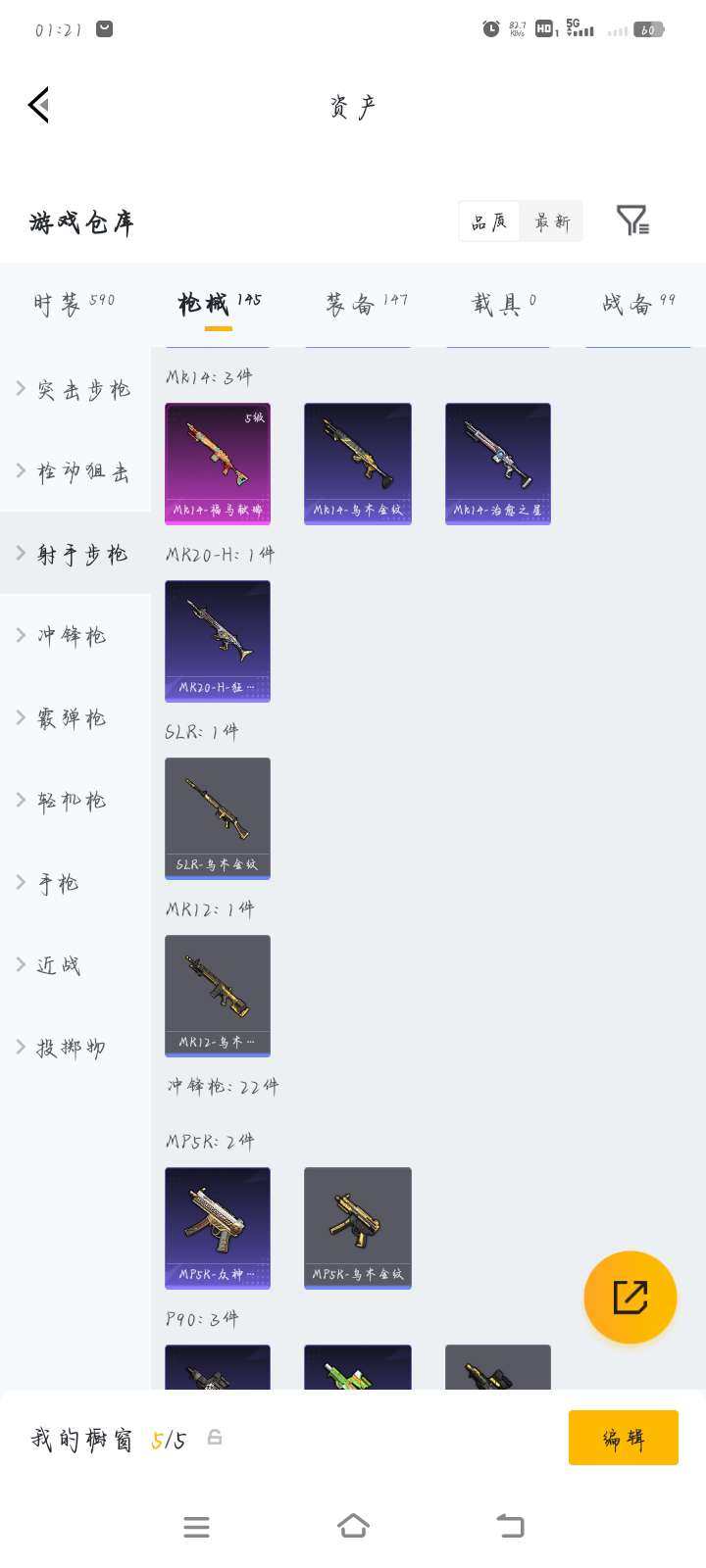Tap the back navigation icon
Screen dimensions: 706x1568
tap(509, 1526)
